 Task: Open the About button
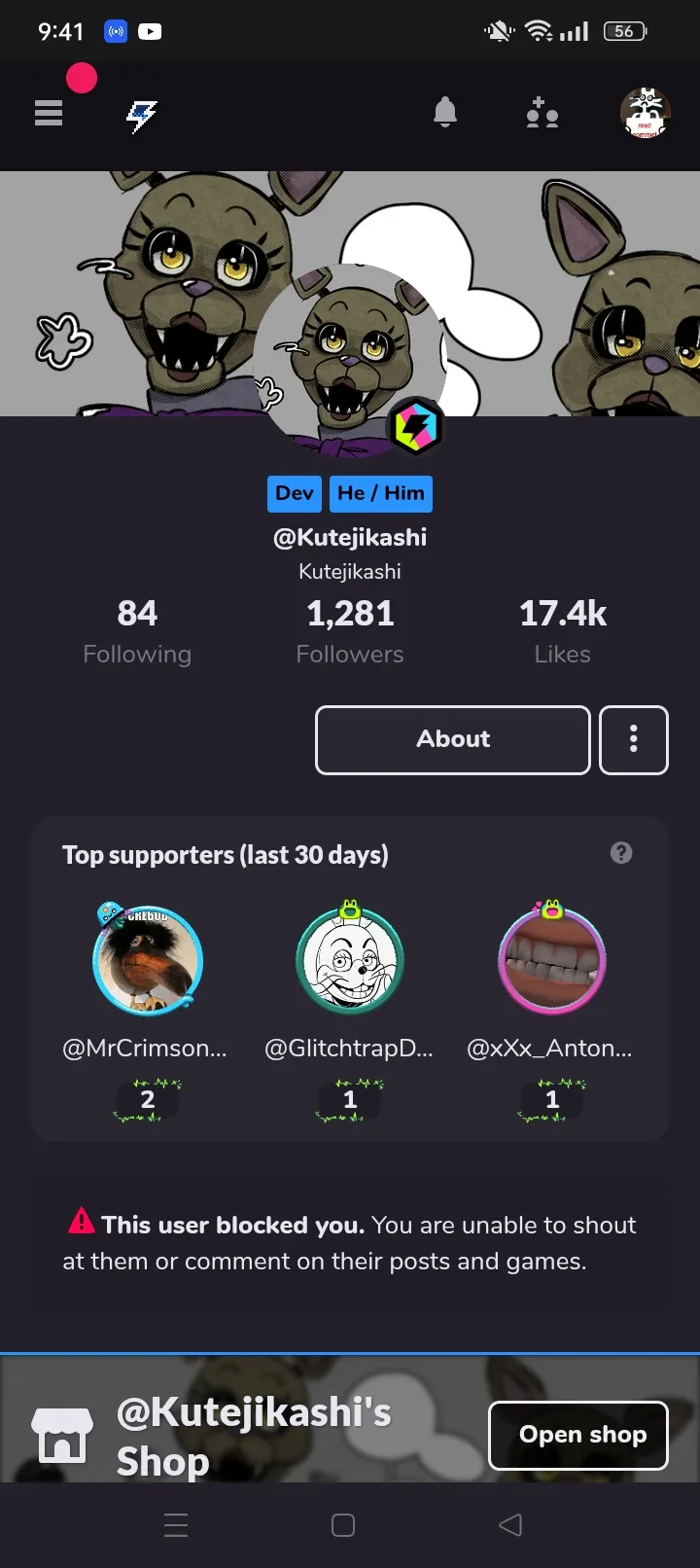[453, 739]
